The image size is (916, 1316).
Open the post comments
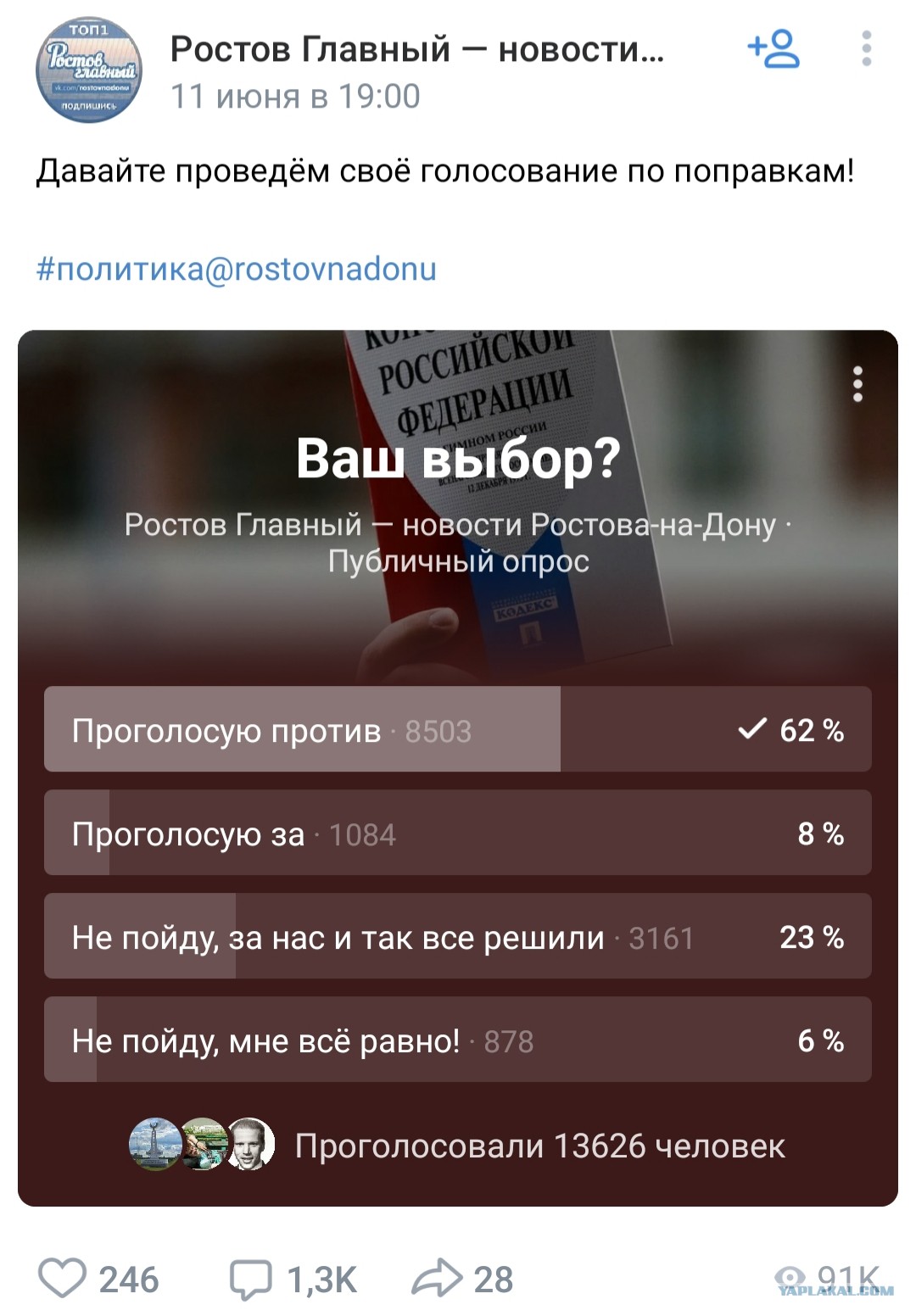293,1279
